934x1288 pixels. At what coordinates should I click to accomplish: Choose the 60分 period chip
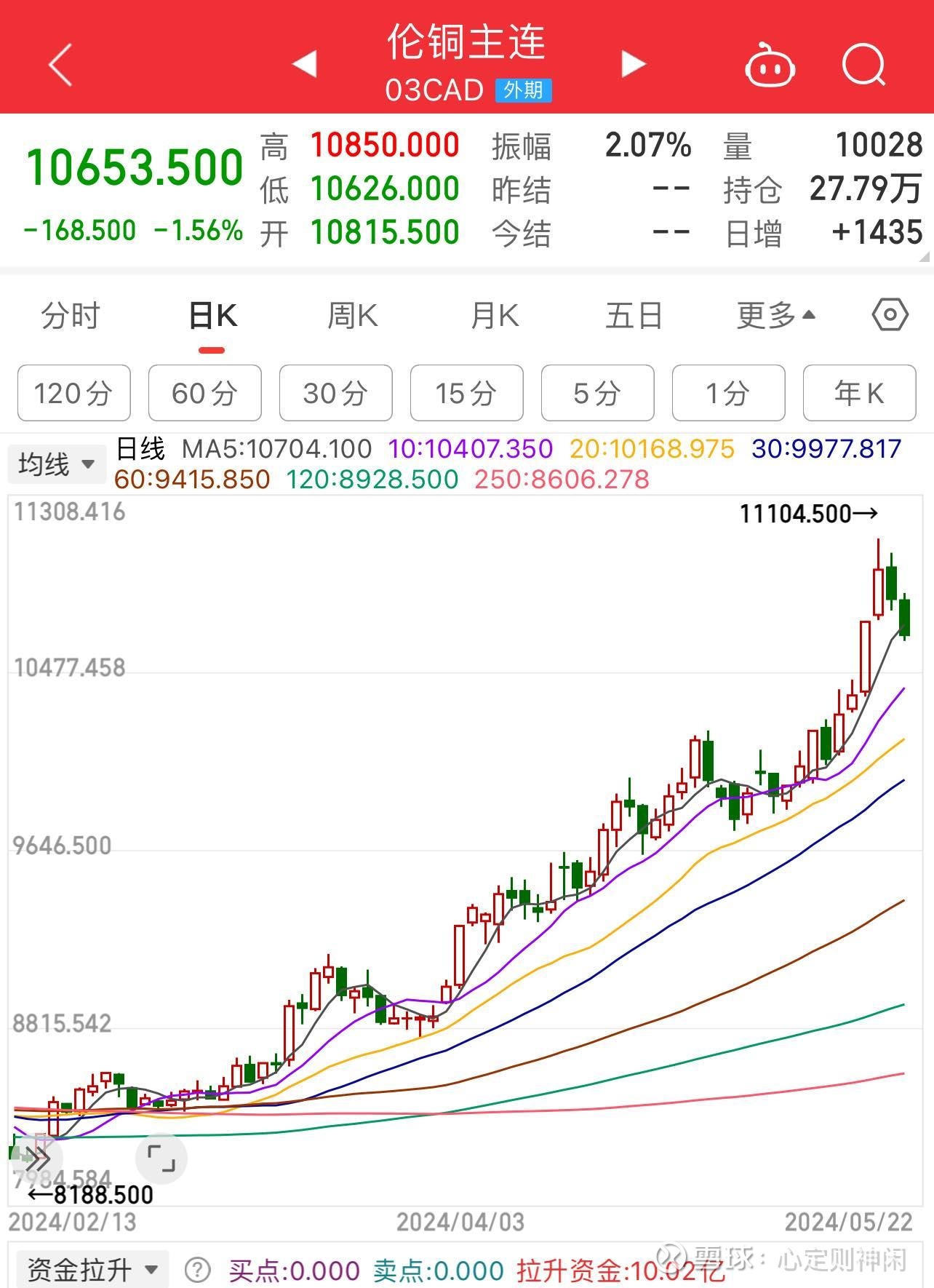[205, 393]
